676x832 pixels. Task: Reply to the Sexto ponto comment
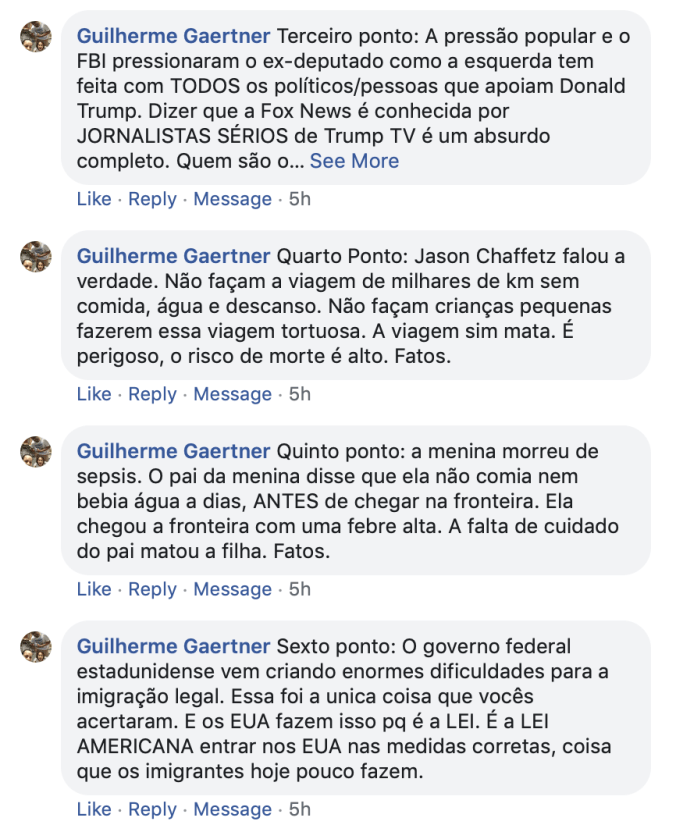152,809
